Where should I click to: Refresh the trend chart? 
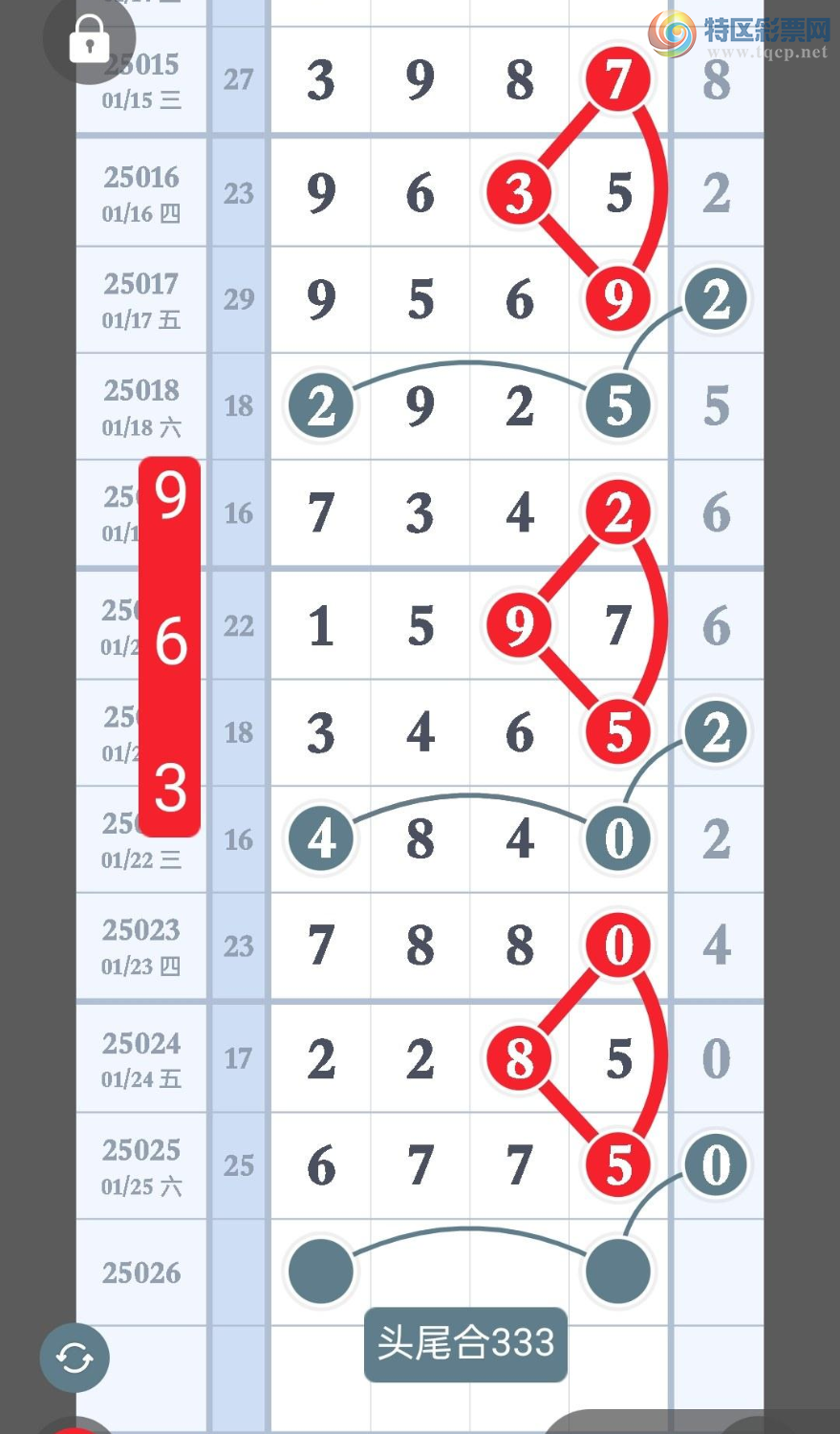coord(75,1358)
